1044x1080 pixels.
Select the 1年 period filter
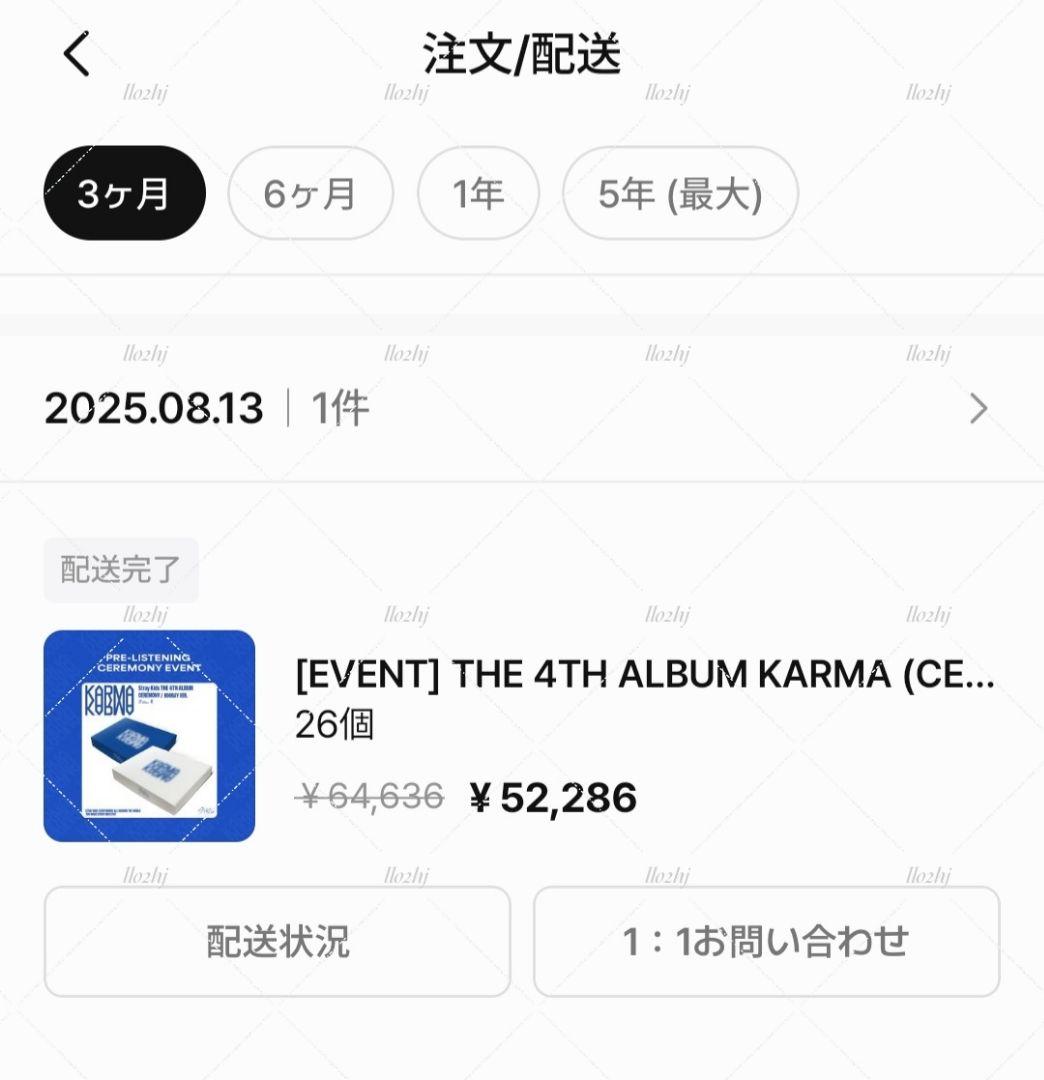pyautogui.click(x=479, y=195)
